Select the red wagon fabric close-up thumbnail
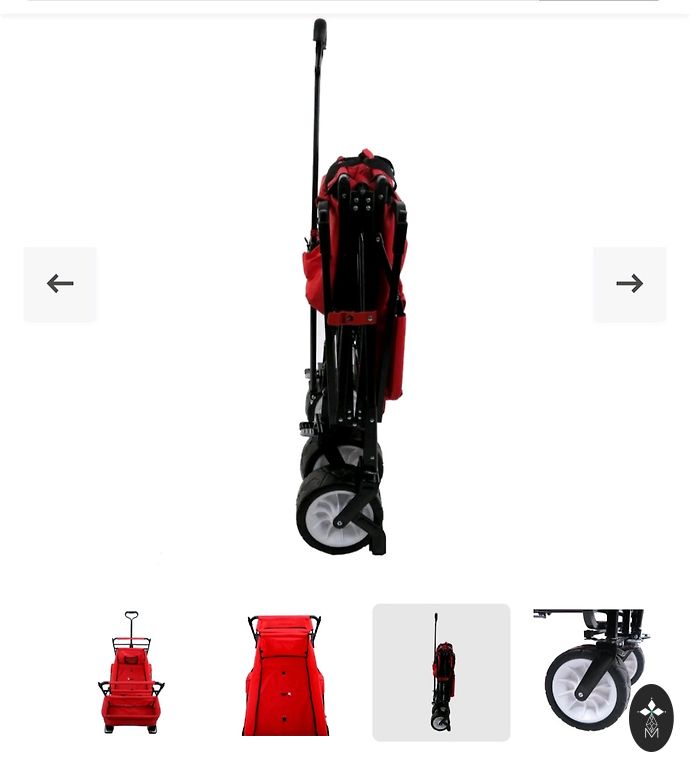The width and height of the screenshot is (690, 768). [x=285, y=672]
